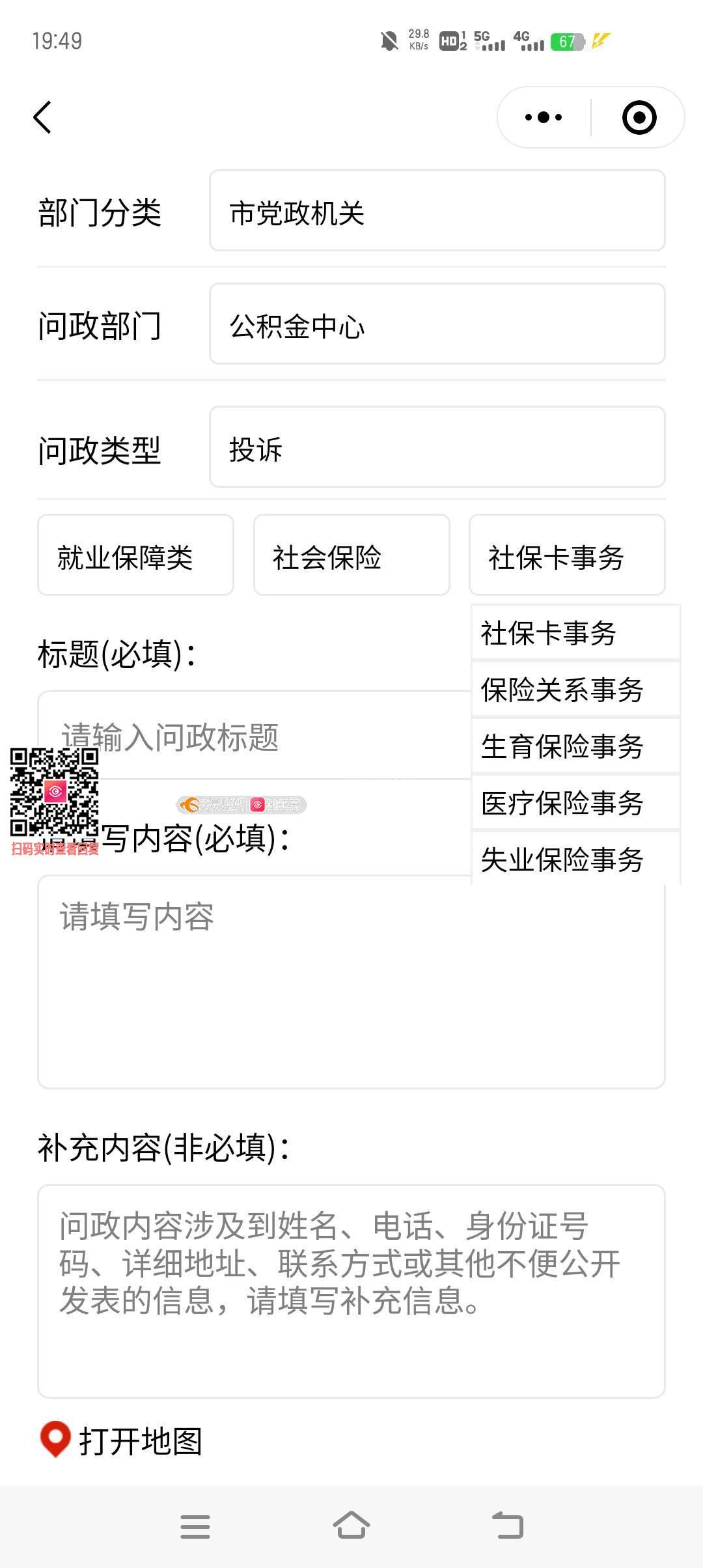Change the 问政部门 selection 公积金中心

[437, 324]
